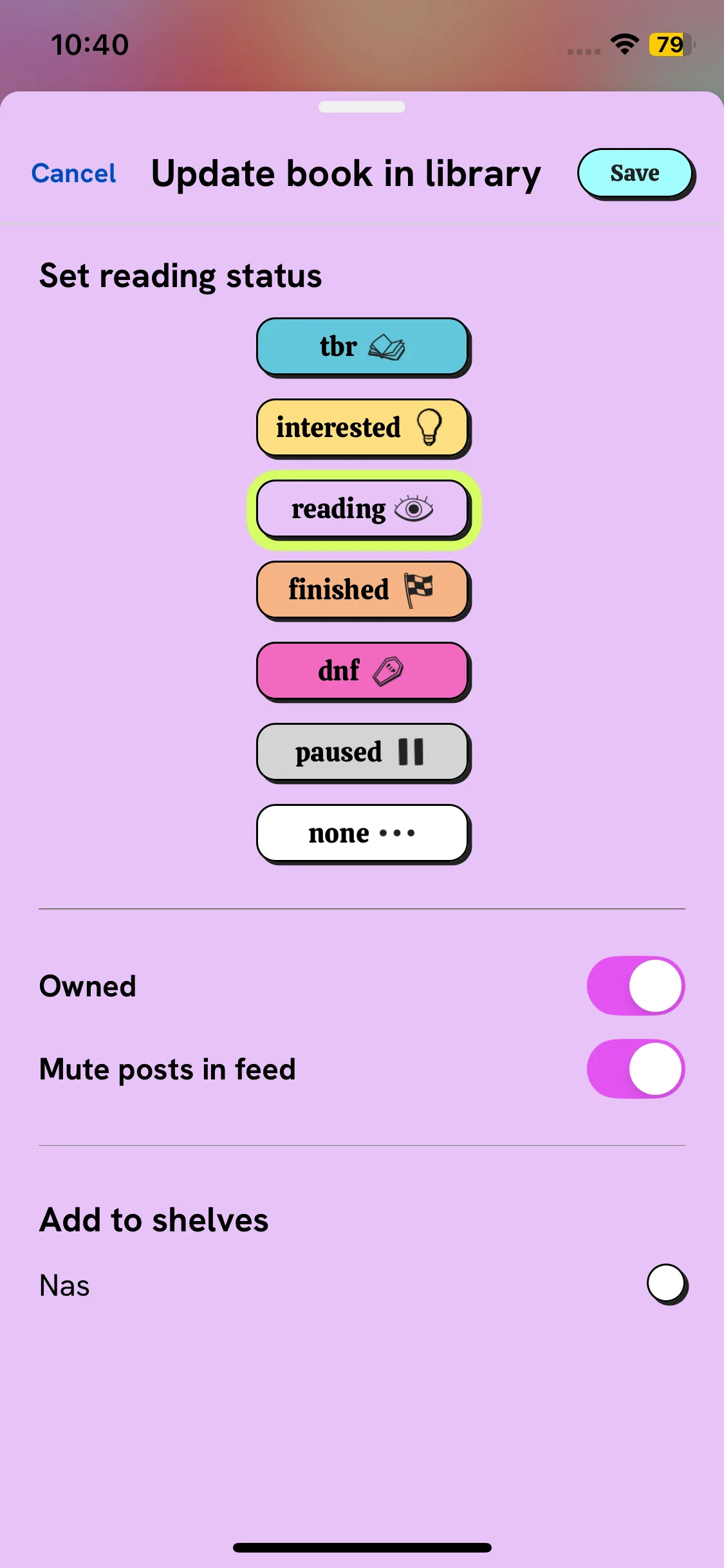The image size is (724, 1568).
Task: Save the library update
Action: point(635,172)
